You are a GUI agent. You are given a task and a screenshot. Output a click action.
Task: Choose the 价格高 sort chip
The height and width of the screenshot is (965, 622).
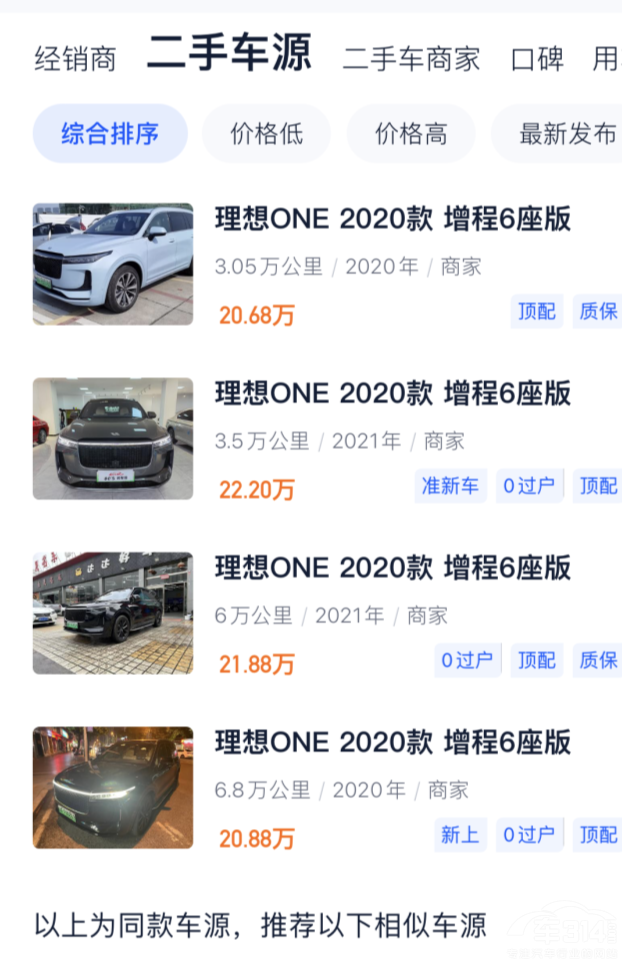(411, 133)
